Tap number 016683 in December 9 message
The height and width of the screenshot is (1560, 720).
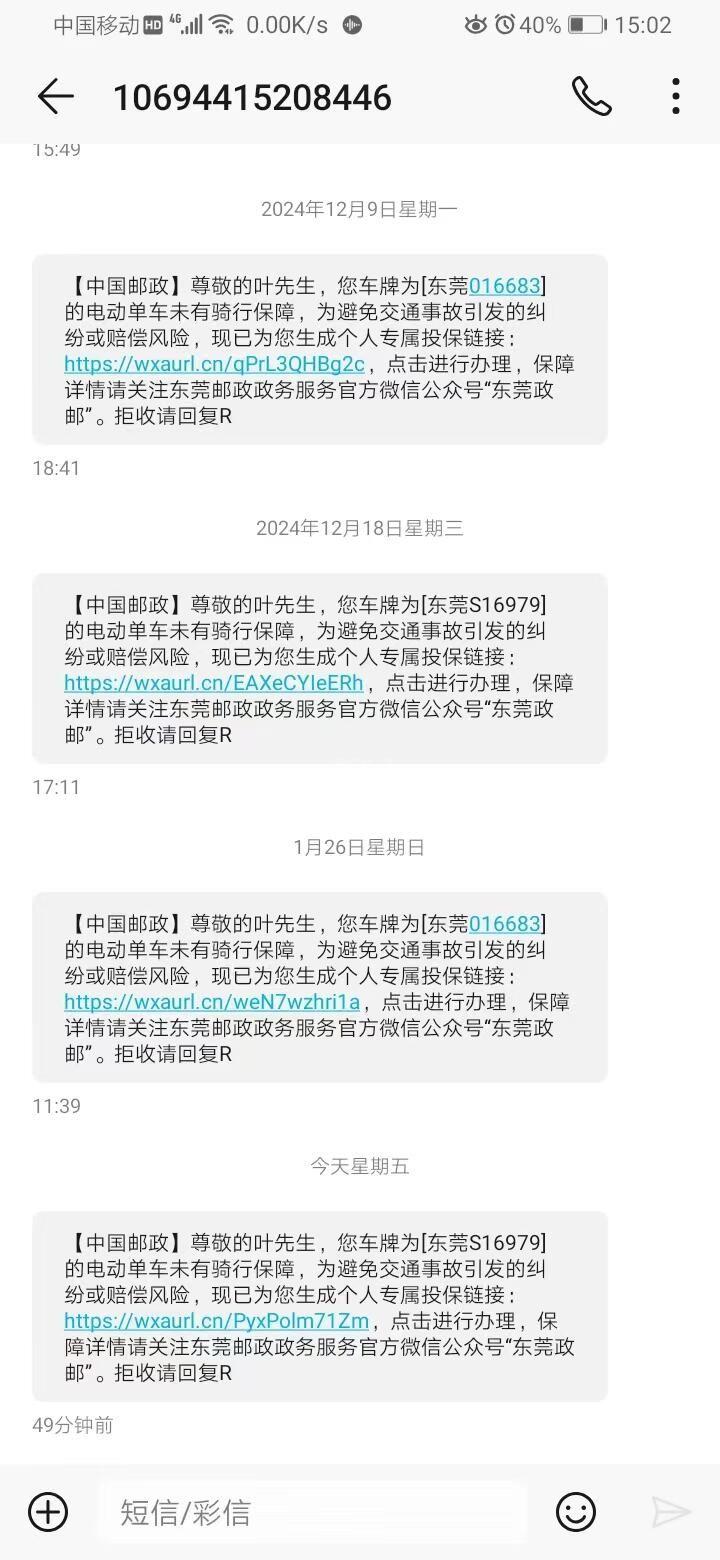point(505,286)
